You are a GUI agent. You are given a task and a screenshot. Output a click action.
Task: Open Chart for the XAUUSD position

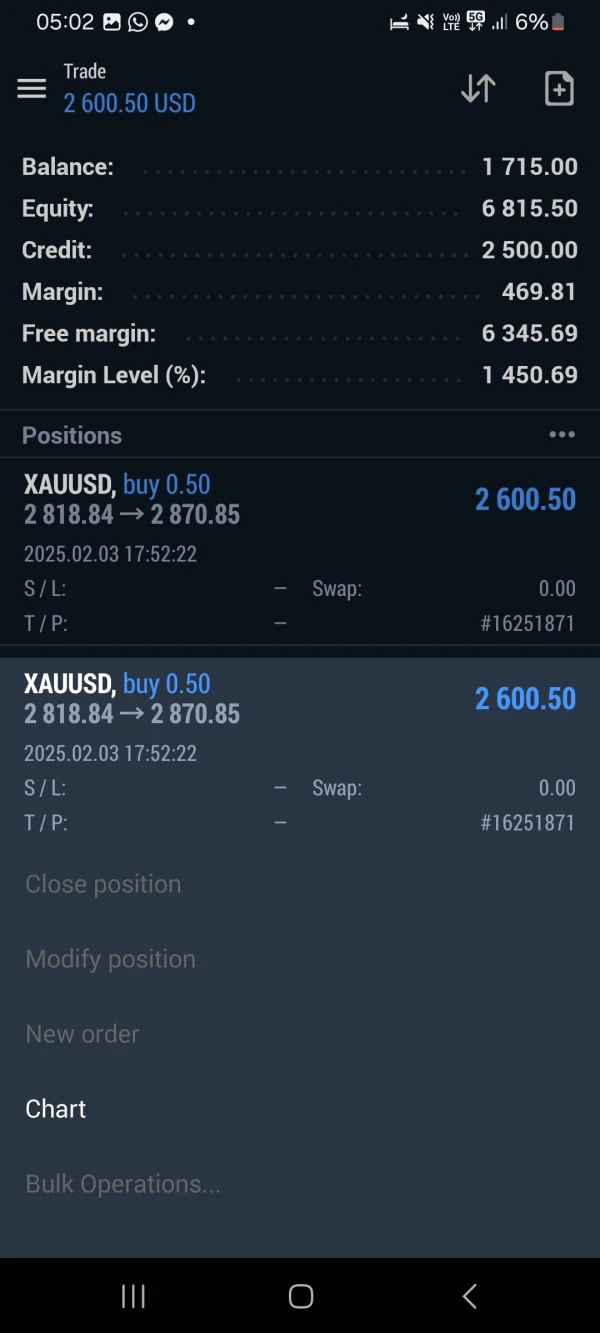(x=56, y=1109)
